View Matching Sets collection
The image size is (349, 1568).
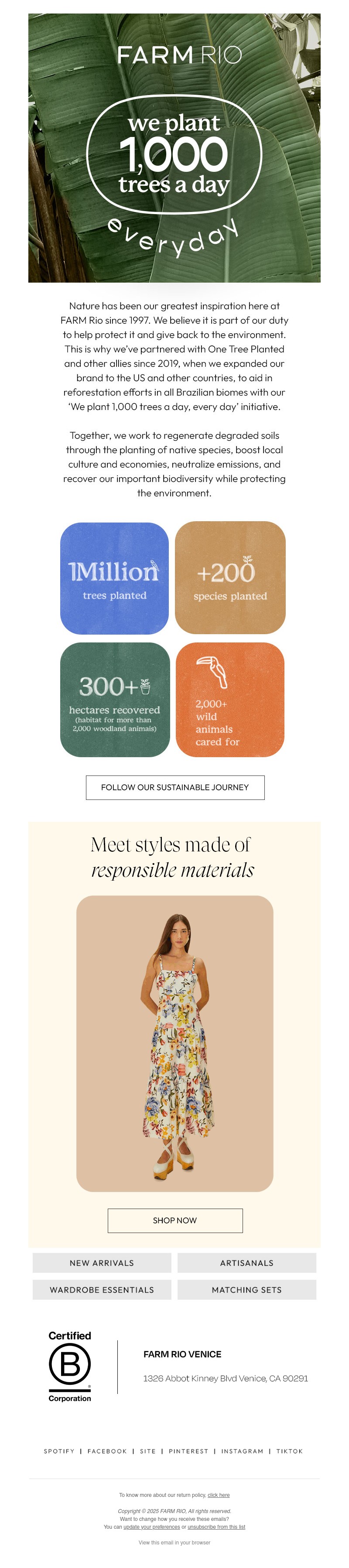(x=246, y=1290)
